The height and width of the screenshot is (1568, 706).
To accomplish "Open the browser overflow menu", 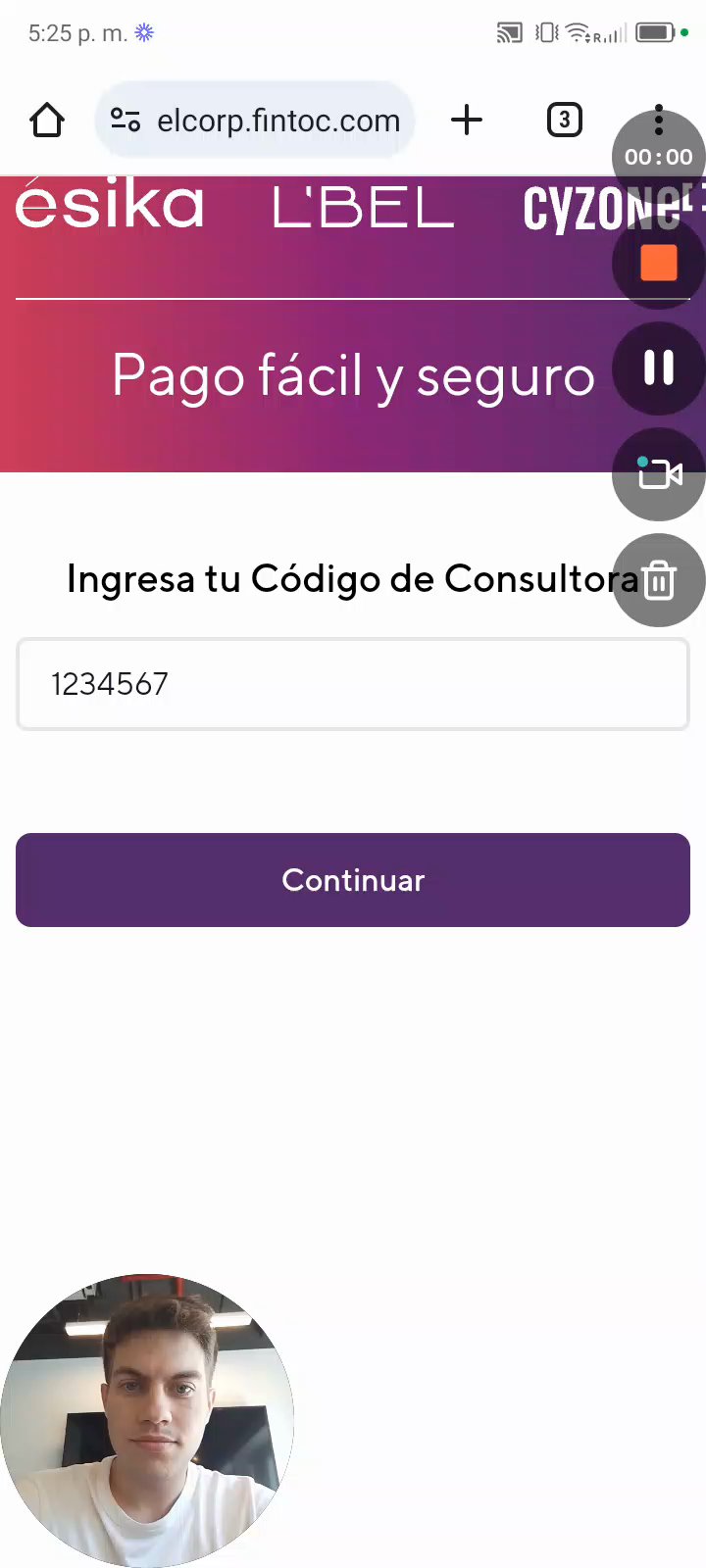I will tap(659, 118).
